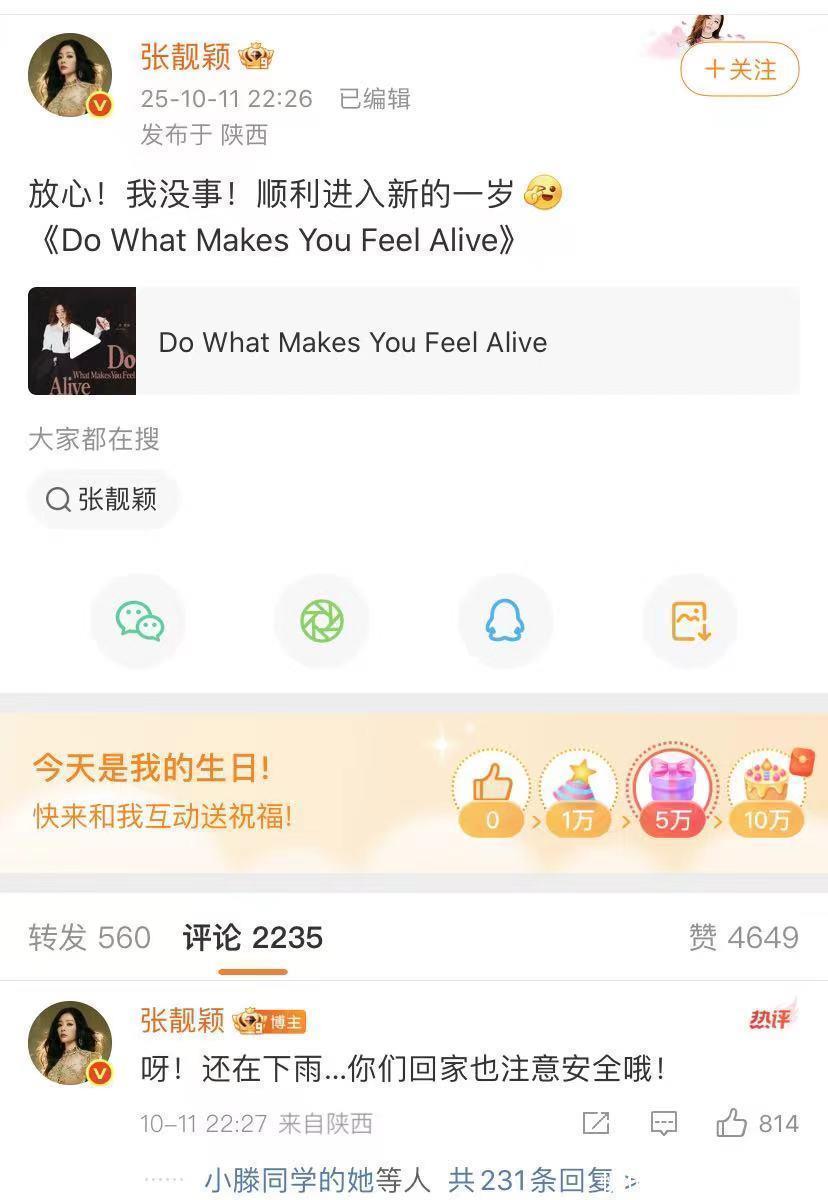Viewport: 828px width, 1200px height.
Task: Share this post to QQ
Action: pyautogui.click(x=505, y=622)
